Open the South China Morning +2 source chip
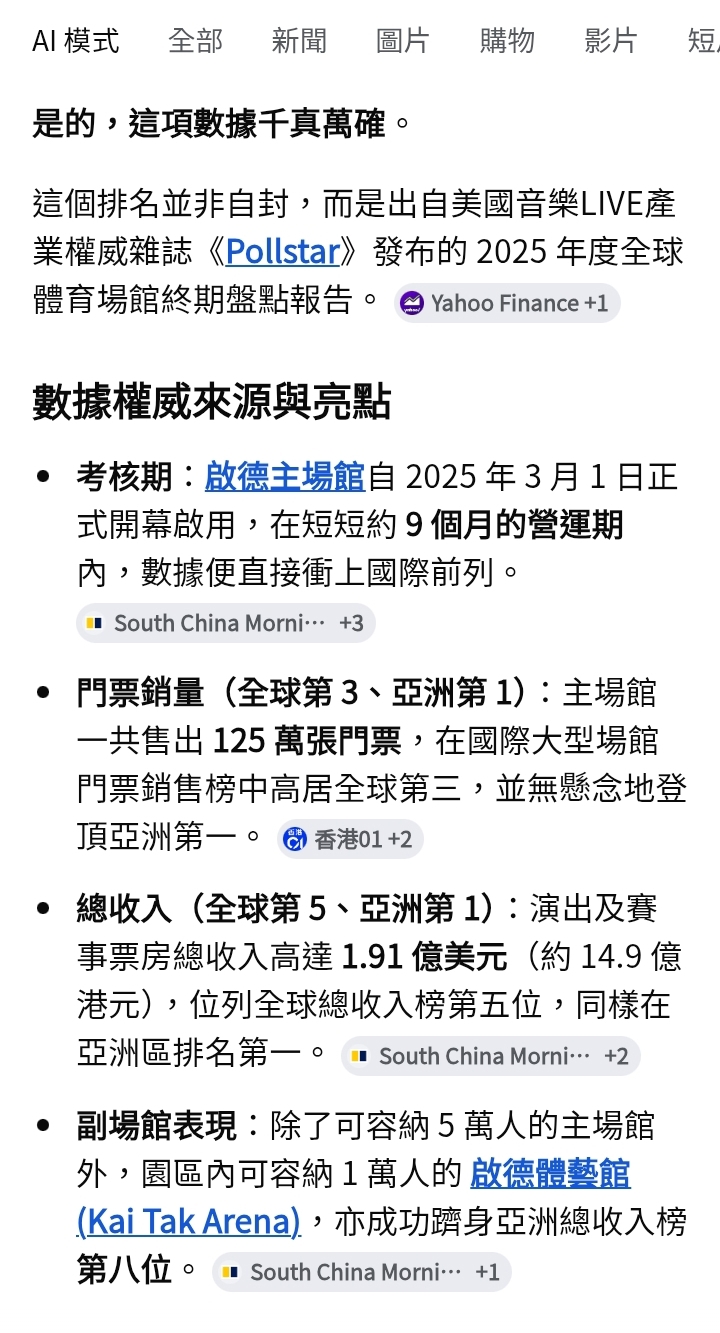Viewport: 720px width, 1333px height. (491, 1056)
